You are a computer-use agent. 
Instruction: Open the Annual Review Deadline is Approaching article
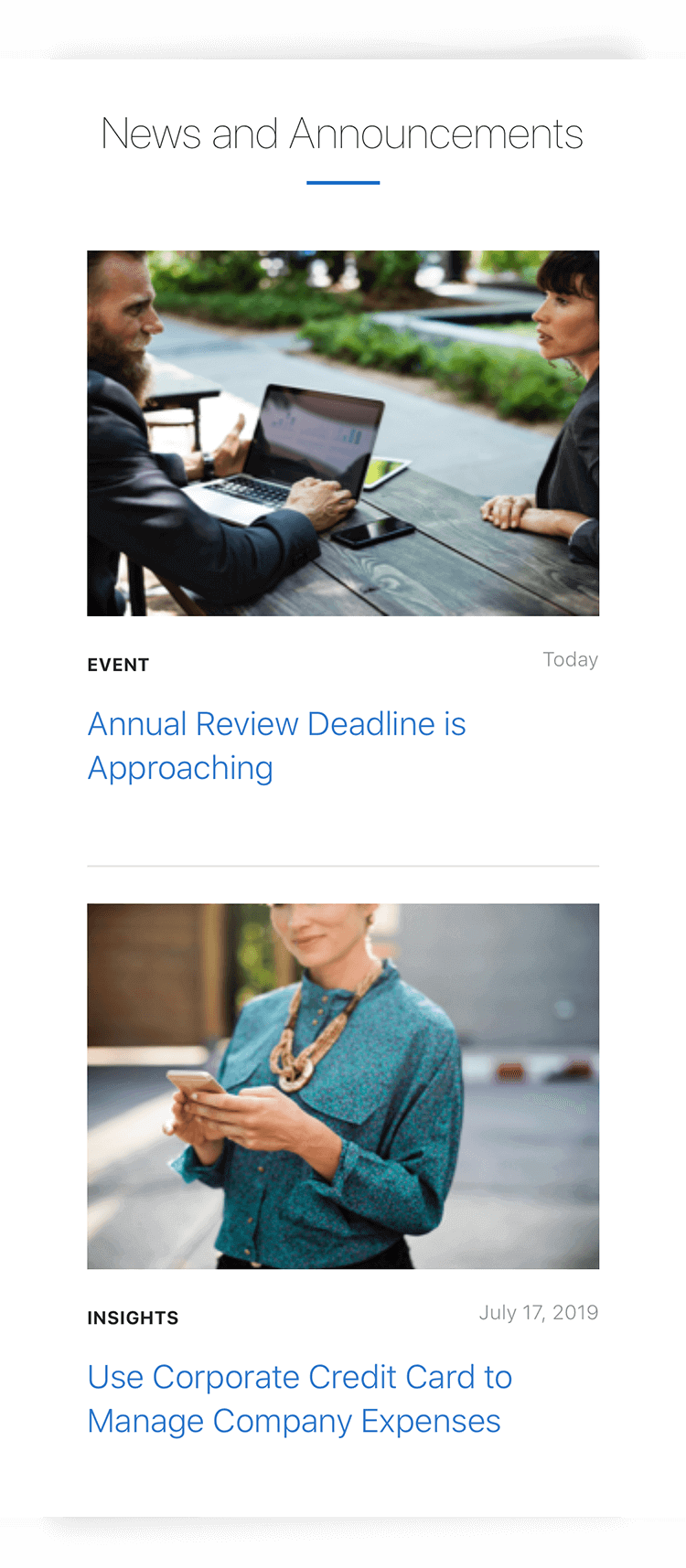[276, 745]
